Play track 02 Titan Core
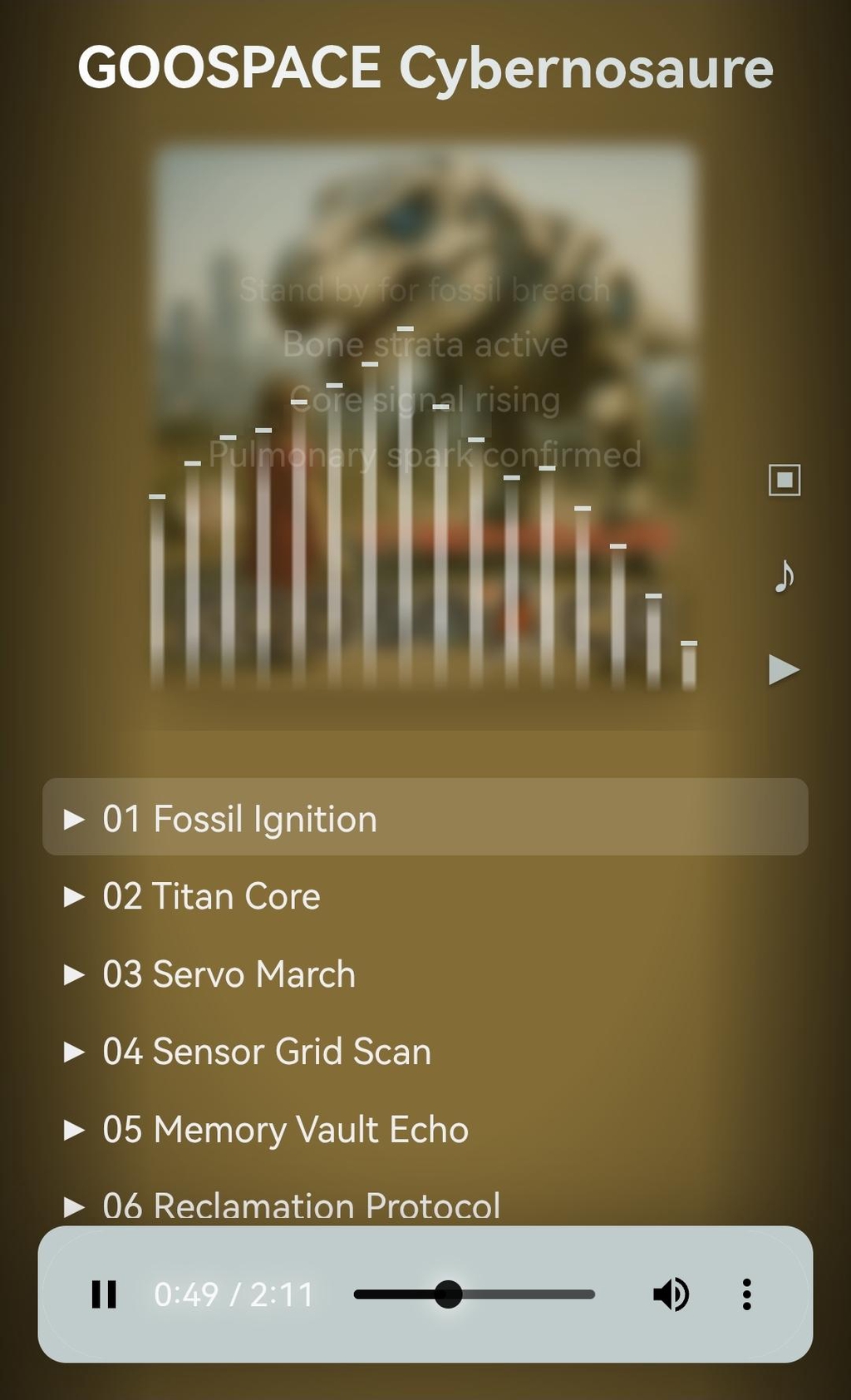The height and width of the screenshot is (1400, 851). coord(211,897)
